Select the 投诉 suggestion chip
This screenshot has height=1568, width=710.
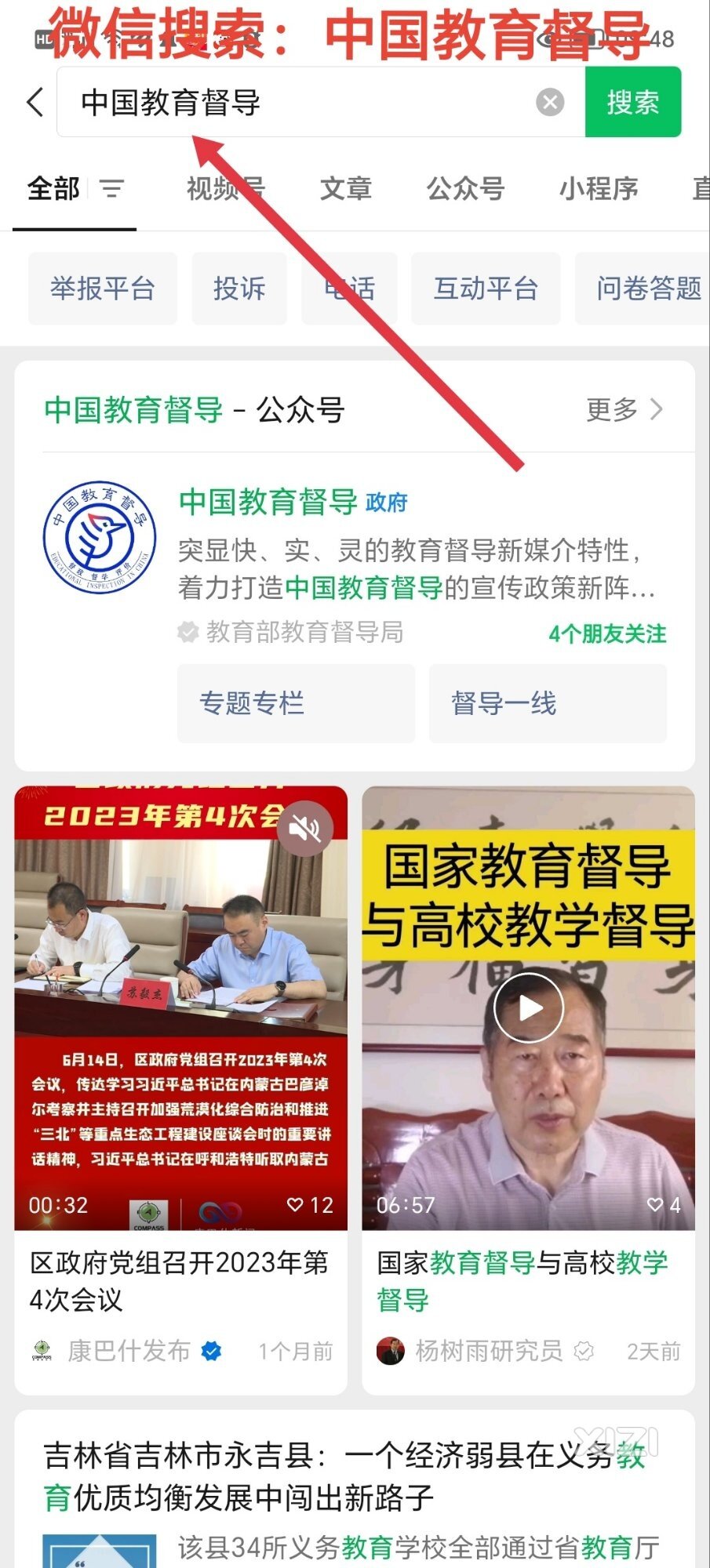[x=239, y=289]
